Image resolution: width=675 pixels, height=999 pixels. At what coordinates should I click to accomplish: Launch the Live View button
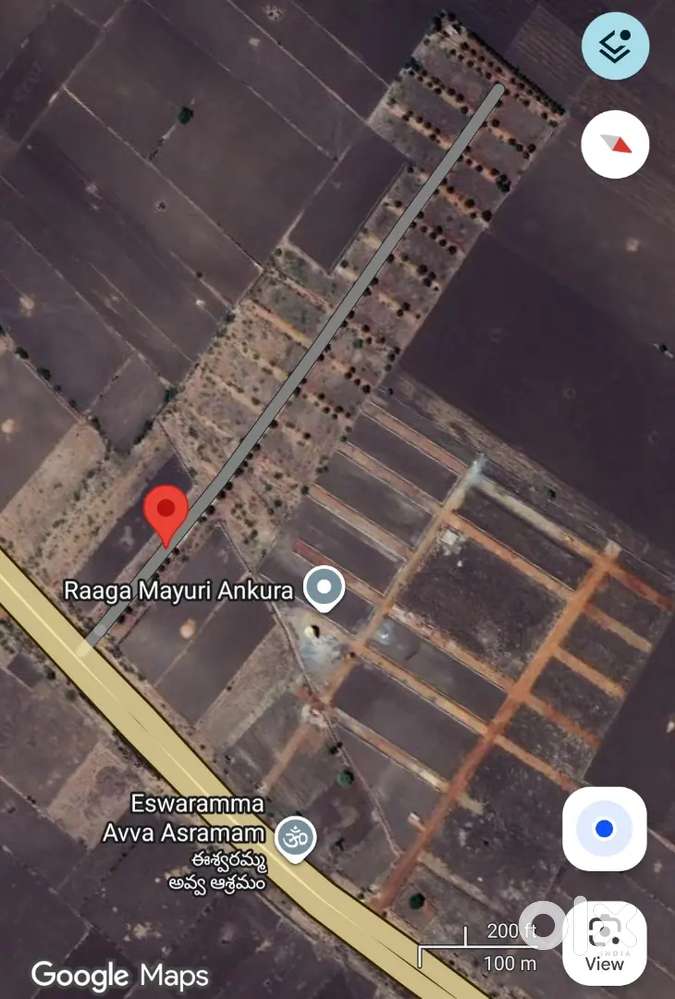pyautogui.click(x=604, y=943)
